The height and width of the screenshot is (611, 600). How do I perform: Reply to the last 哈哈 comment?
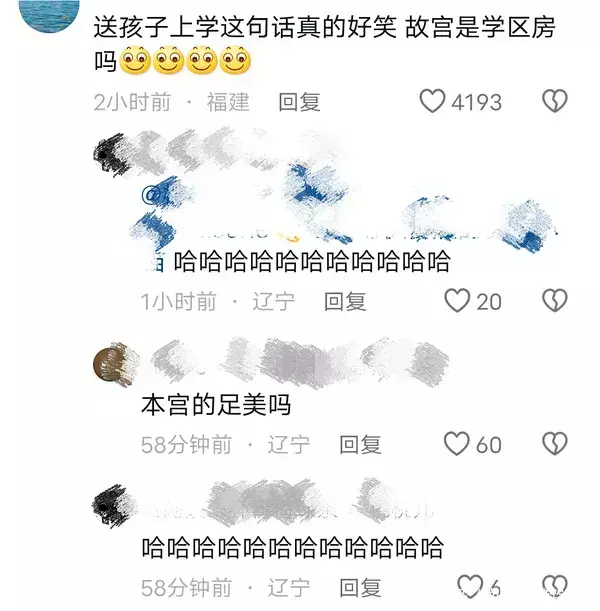pyautogui.click(x=360, y=587)
